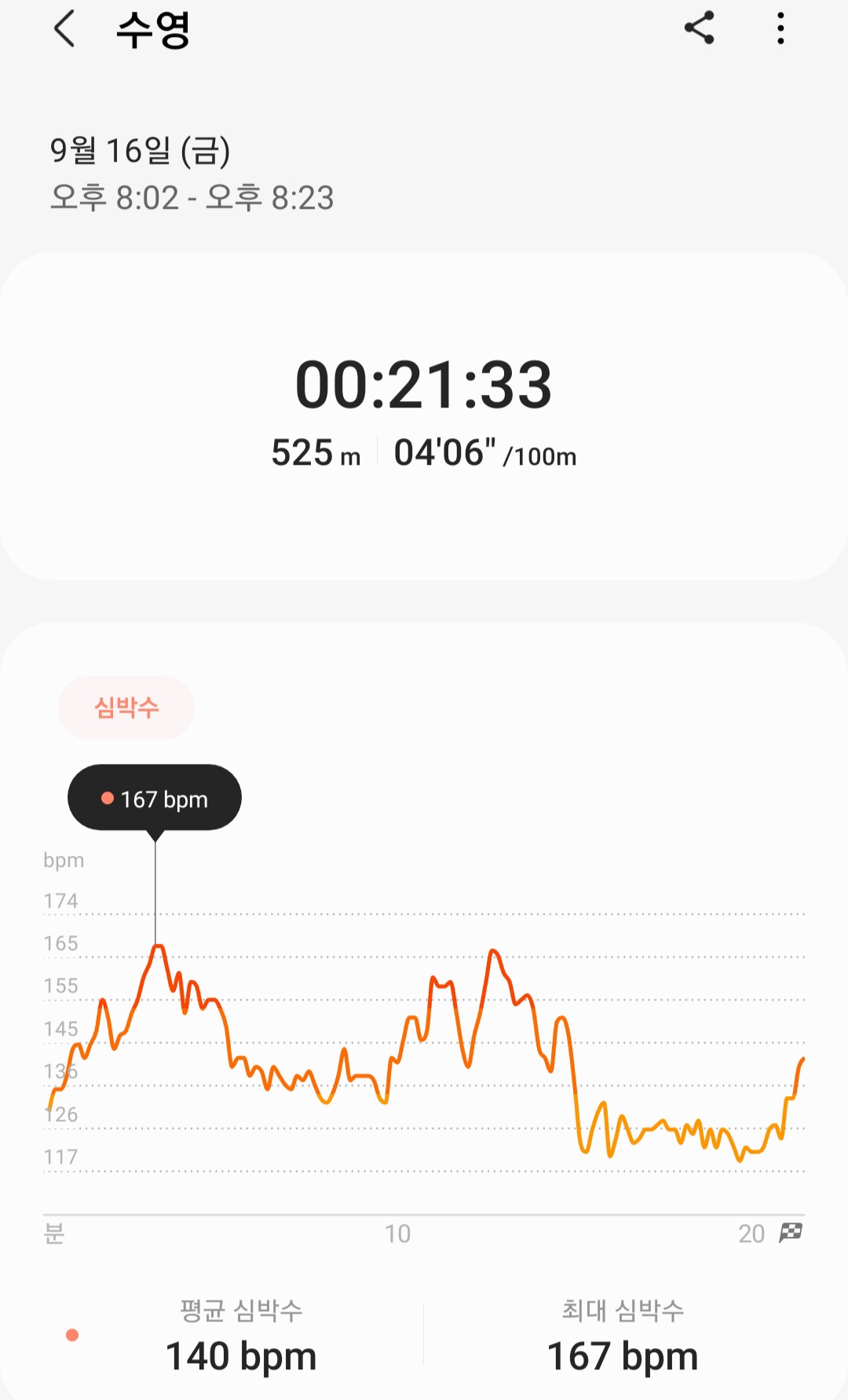Go back from the 수영 workout screen
This screenshot has width=848, height=1400.
(64, 29)
